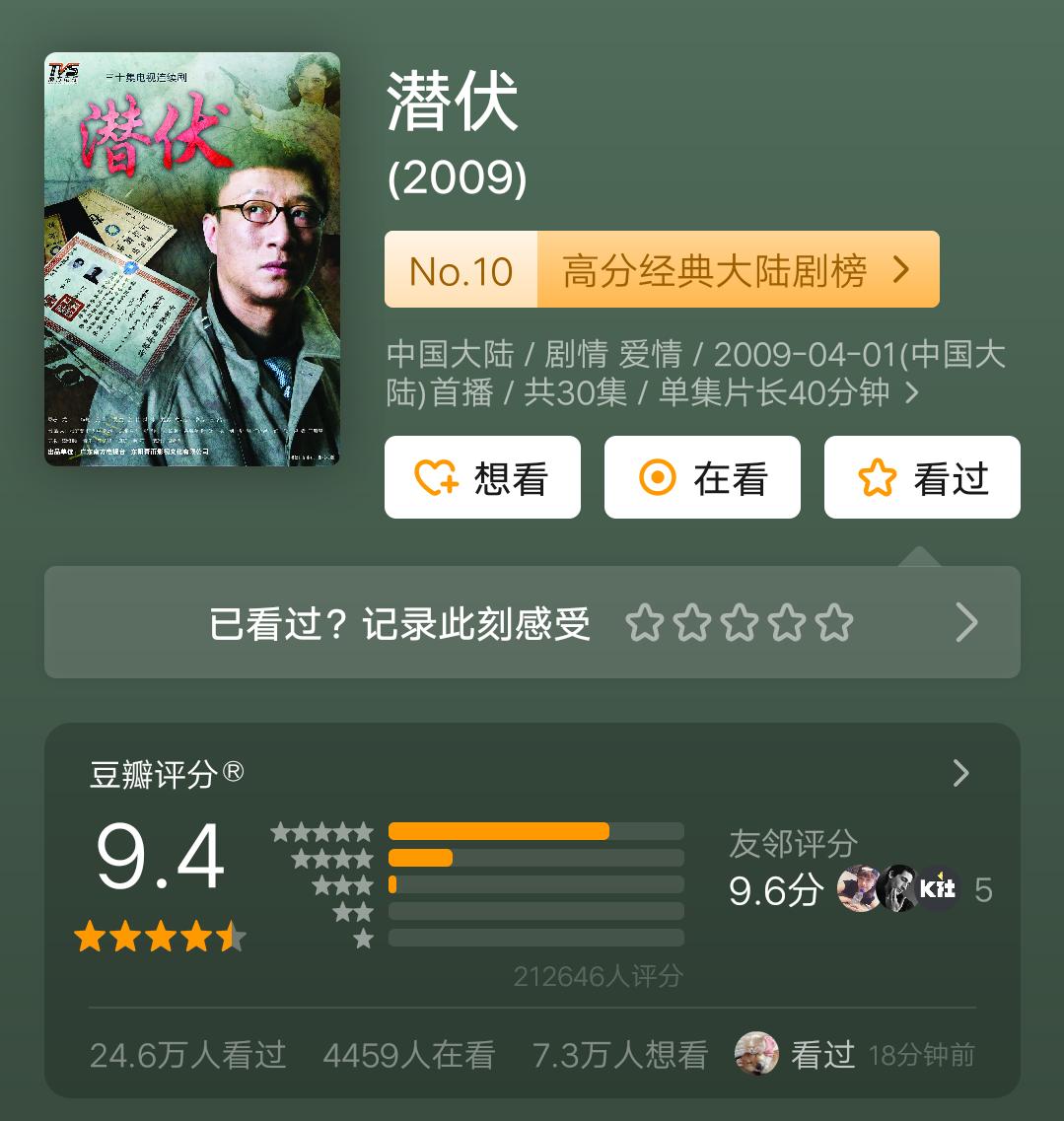The width and height of the screenshot is (1064, 1121).
Task: Click the first friend avatar next to 9.6分
Action: [x=860, y=890]
